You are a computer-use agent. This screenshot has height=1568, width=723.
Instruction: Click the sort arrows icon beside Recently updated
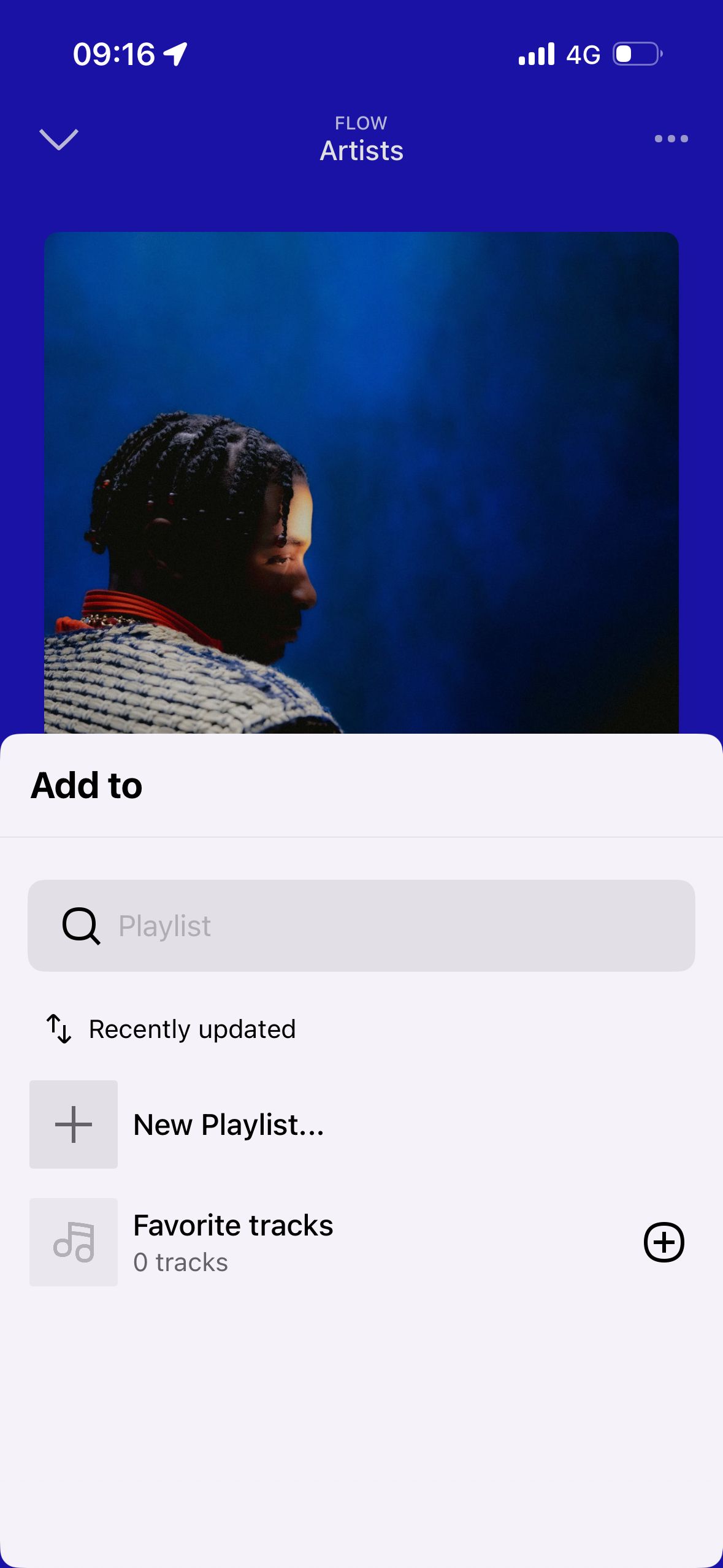pos(58,1029)
